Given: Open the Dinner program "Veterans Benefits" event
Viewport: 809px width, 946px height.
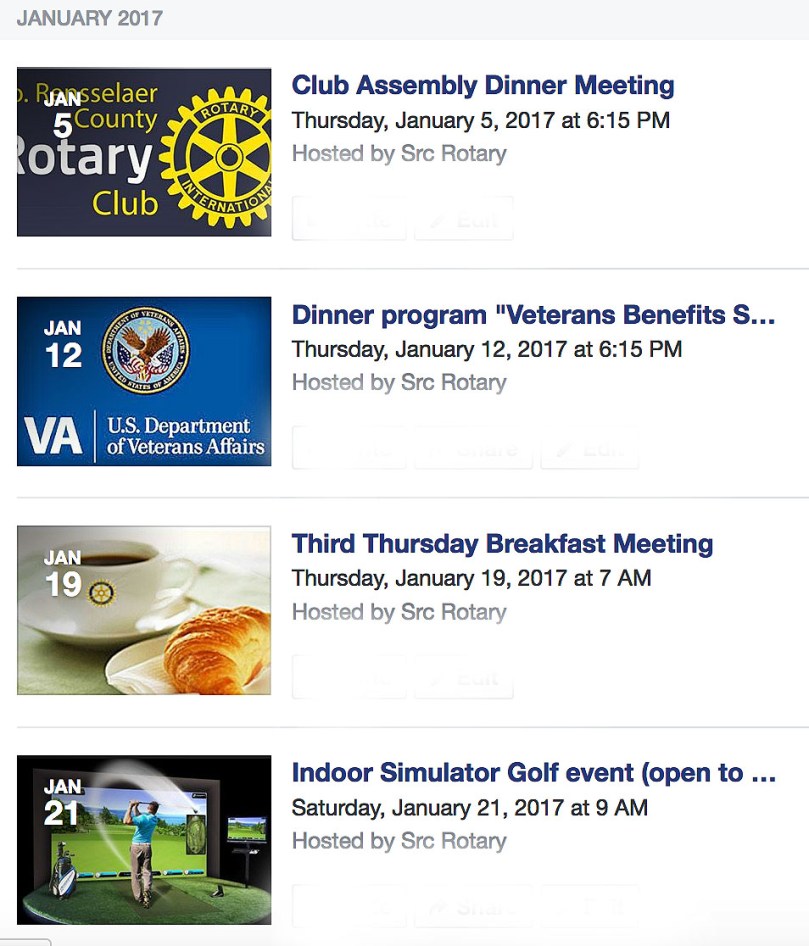Looking at the screenshot, I should (533, 315).
